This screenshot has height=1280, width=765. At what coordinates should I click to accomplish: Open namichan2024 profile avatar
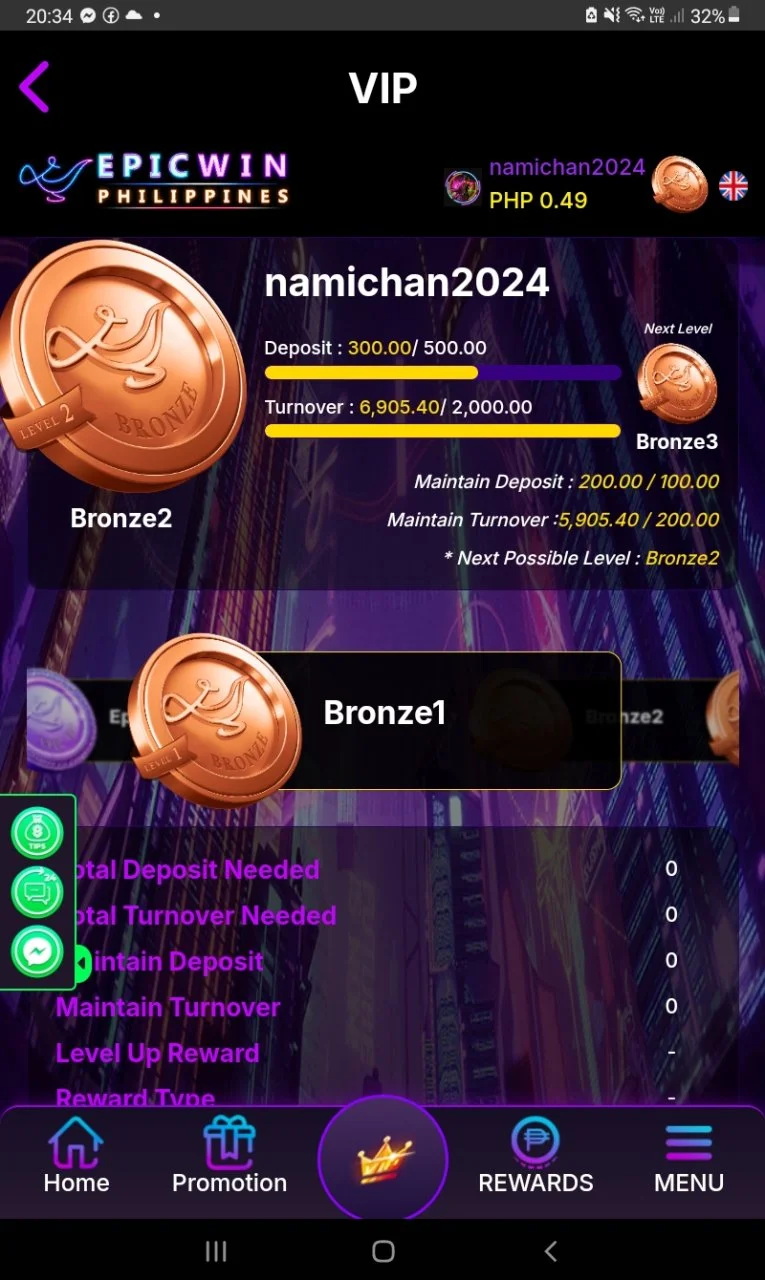coord(462,185)
